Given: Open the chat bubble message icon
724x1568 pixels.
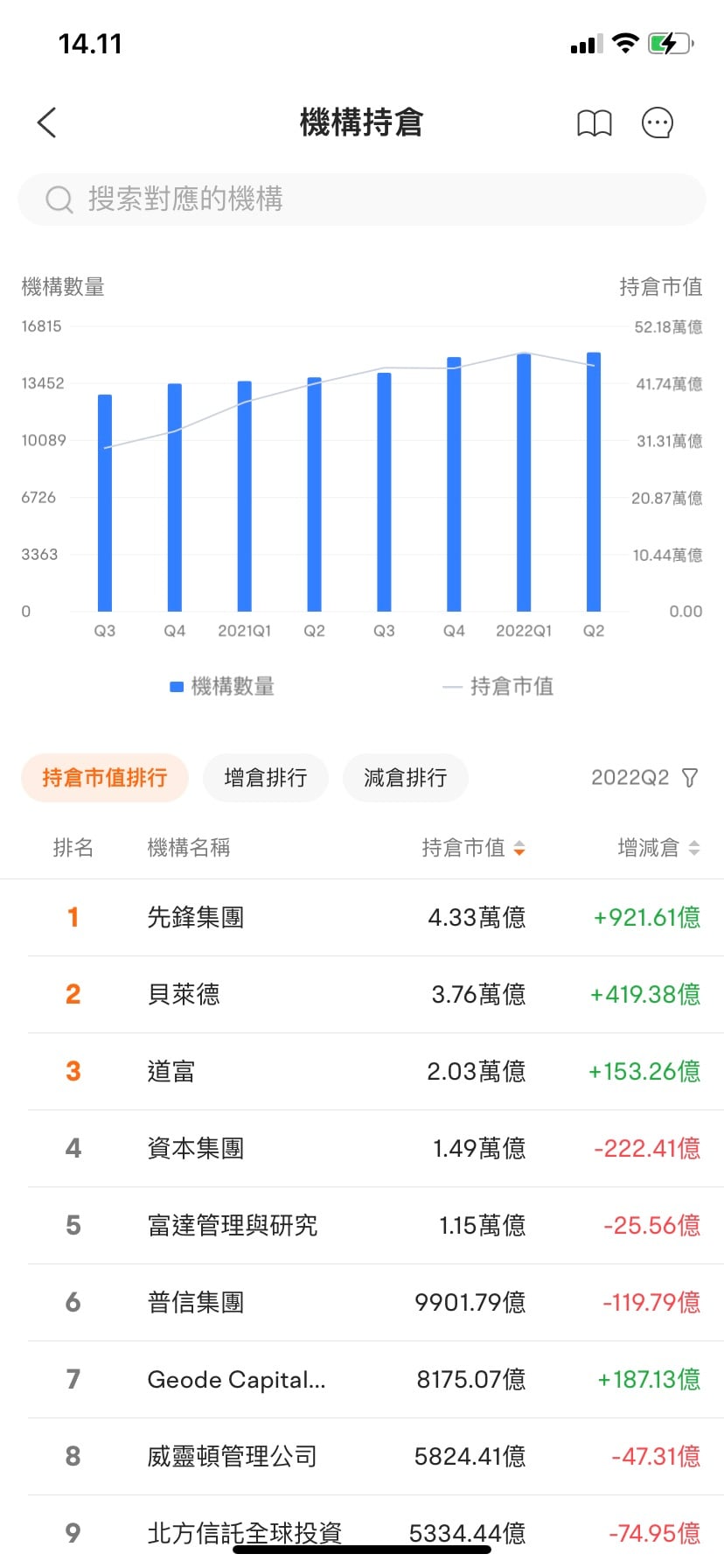Looking at the screenshot, I should [658, 123].
